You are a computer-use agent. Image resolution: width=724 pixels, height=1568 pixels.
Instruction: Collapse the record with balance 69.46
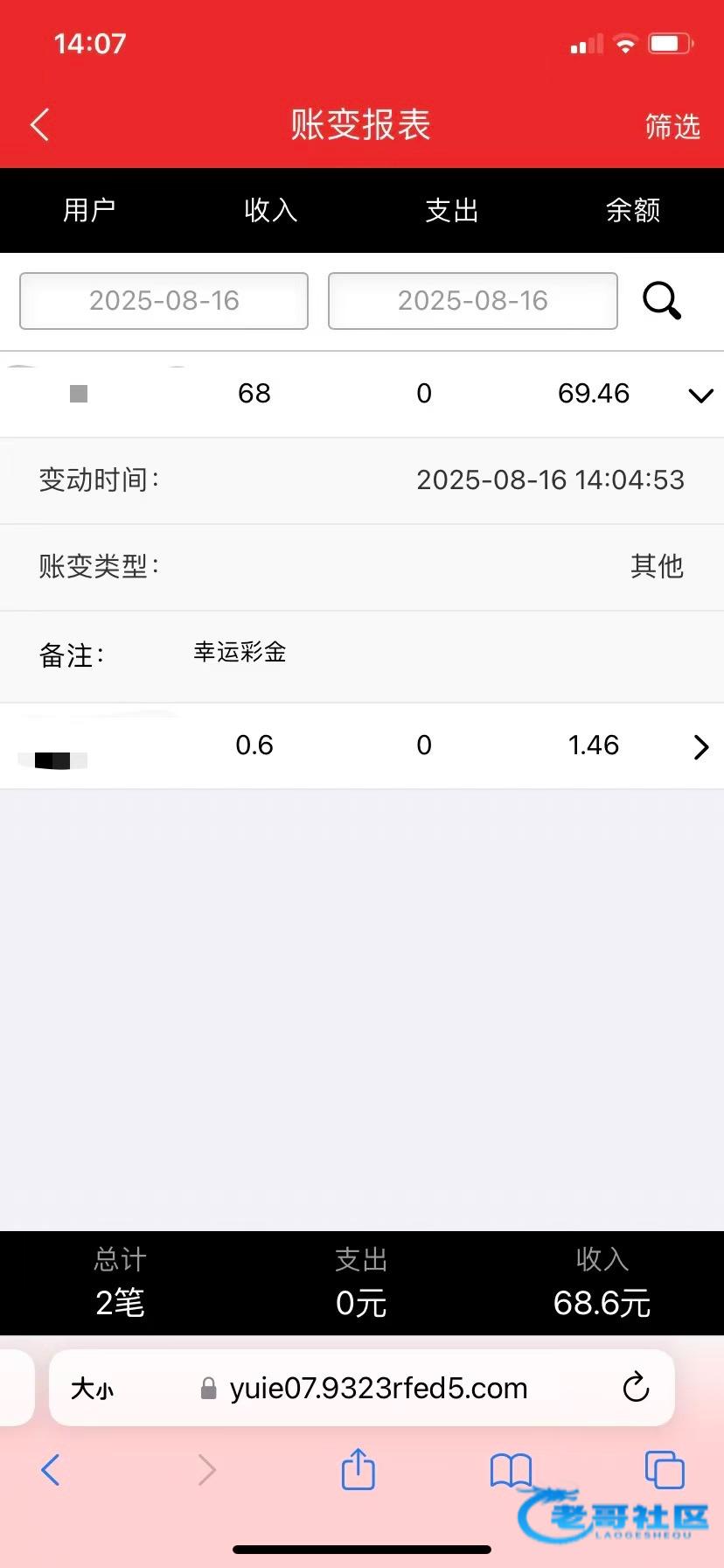(700, 395)
